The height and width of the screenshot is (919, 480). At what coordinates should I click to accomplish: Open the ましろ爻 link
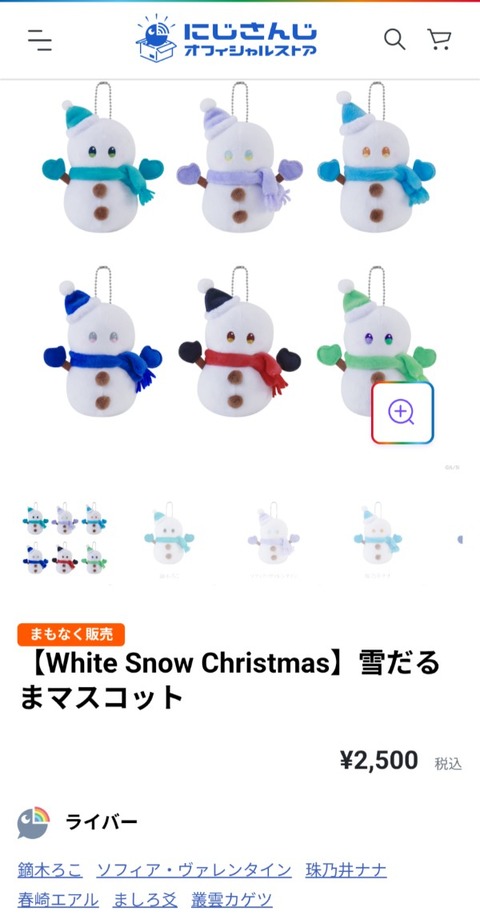pyautogui.click(x=145, y=899)
